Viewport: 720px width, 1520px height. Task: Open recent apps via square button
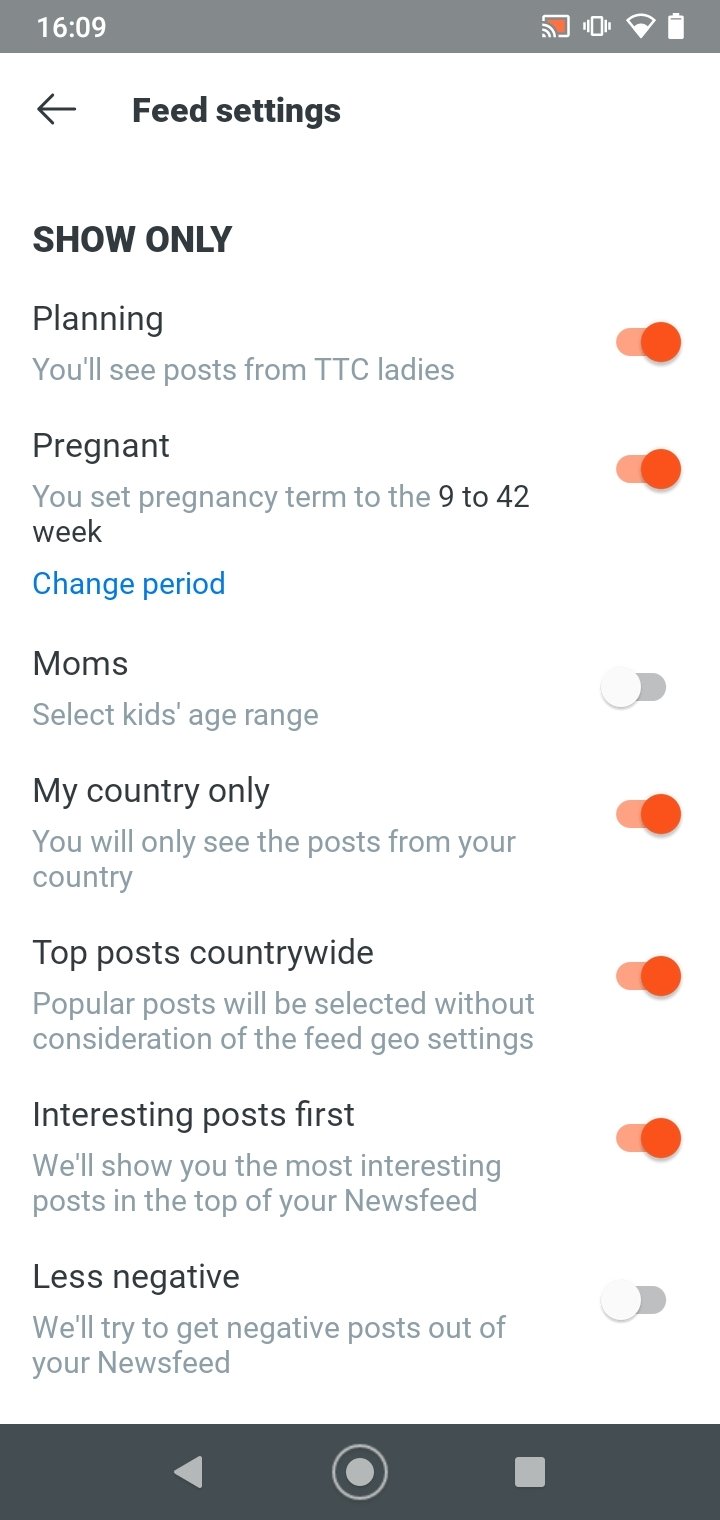pyautogui.click(x=530, y=1472)
